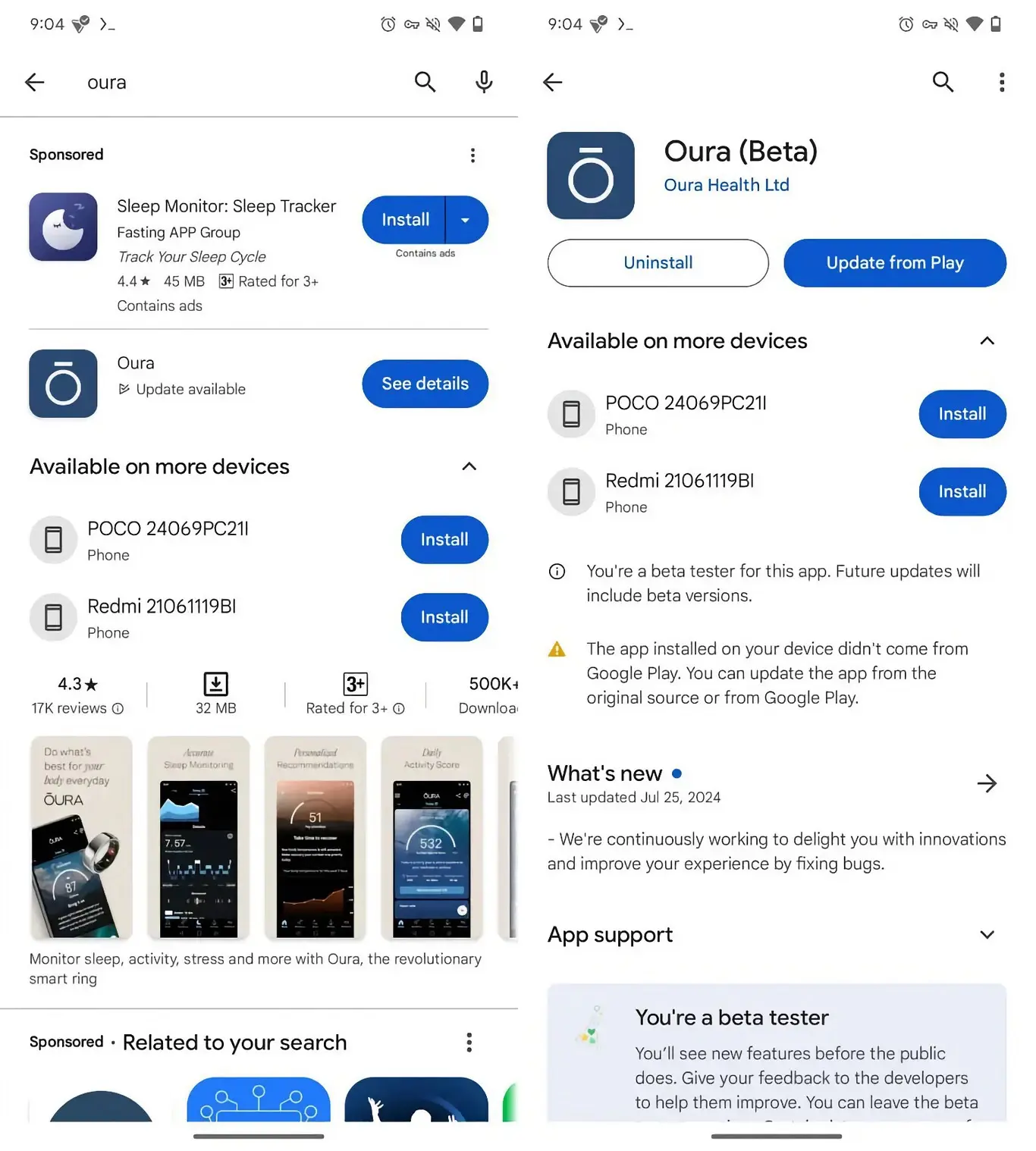Open the Oura Health Ltd developer page
1036x1151 pixels.
point(726,185)
